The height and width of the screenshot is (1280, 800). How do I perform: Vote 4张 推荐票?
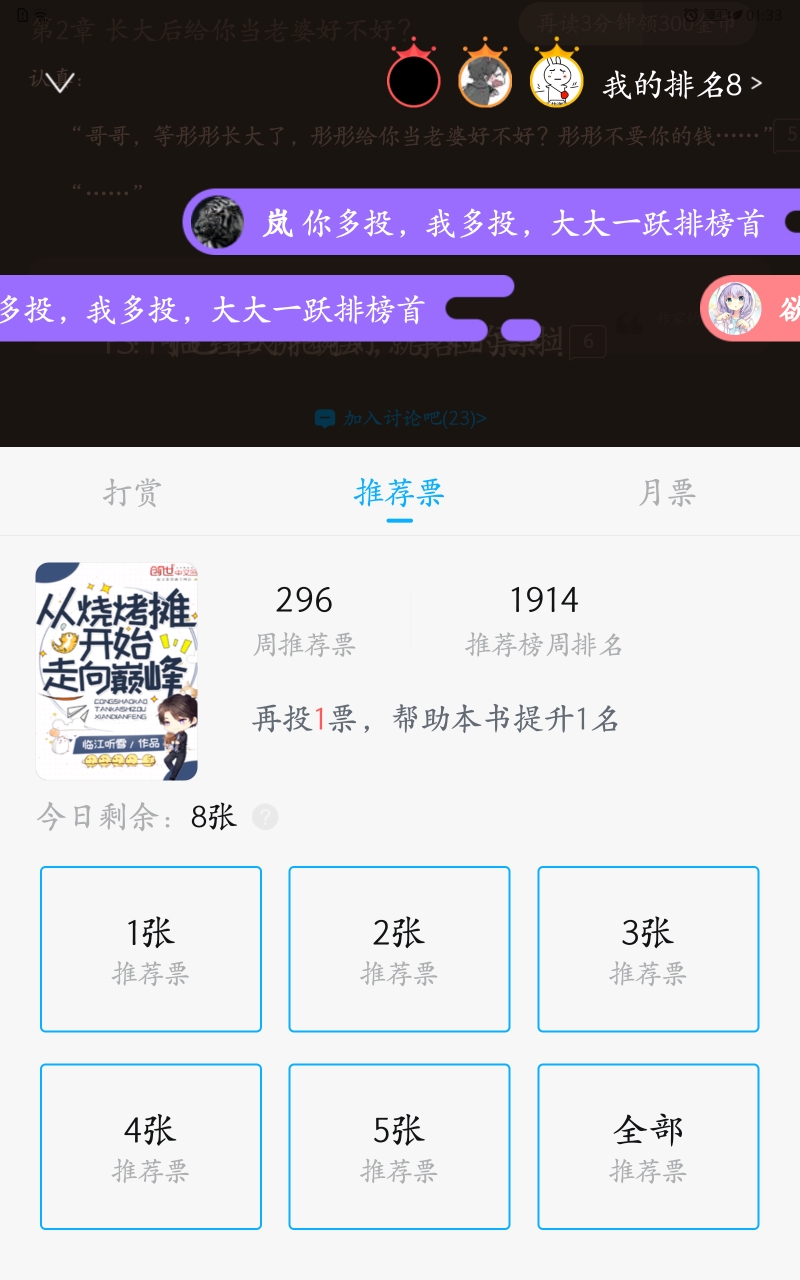151,1146
